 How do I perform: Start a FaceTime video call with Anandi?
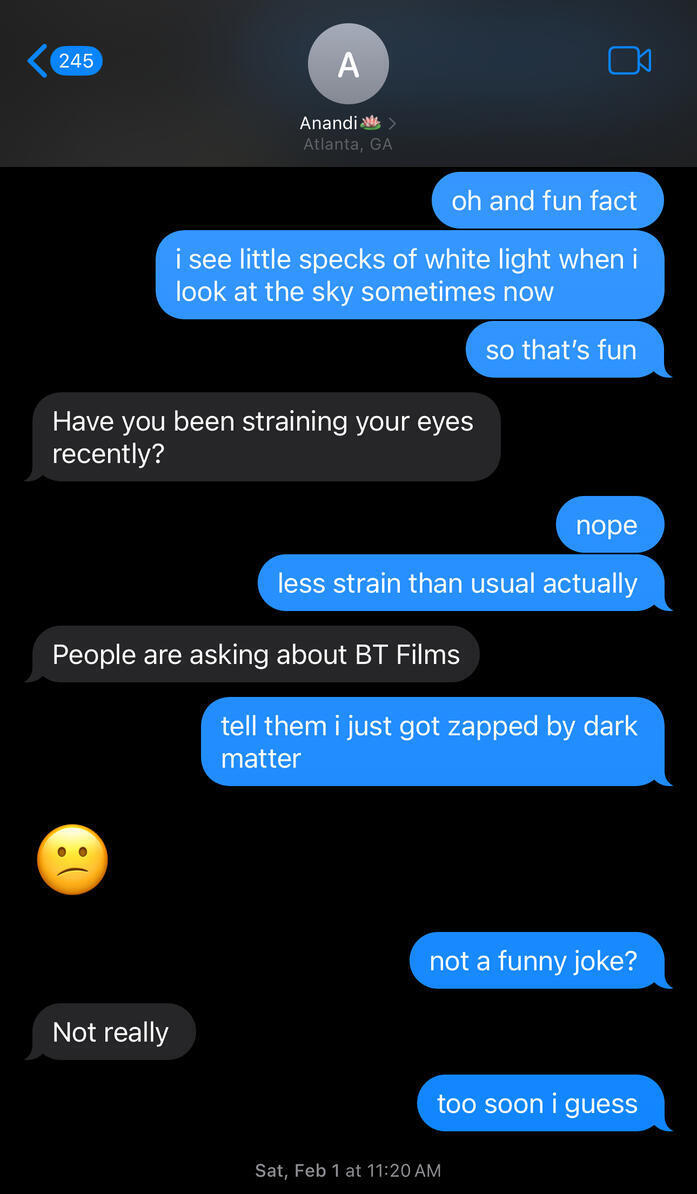(629, 61)
